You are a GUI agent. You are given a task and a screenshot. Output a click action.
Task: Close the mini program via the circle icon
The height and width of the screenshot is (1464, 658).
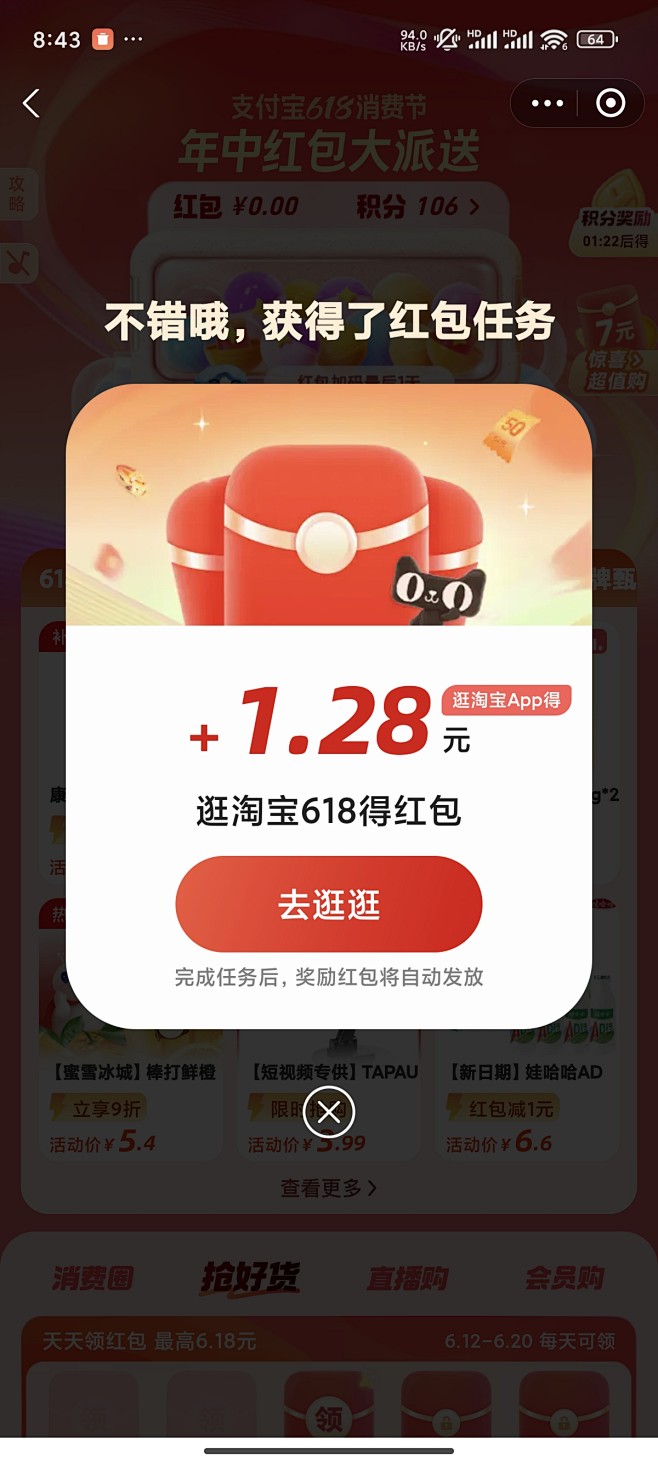(x=610, y=103)
